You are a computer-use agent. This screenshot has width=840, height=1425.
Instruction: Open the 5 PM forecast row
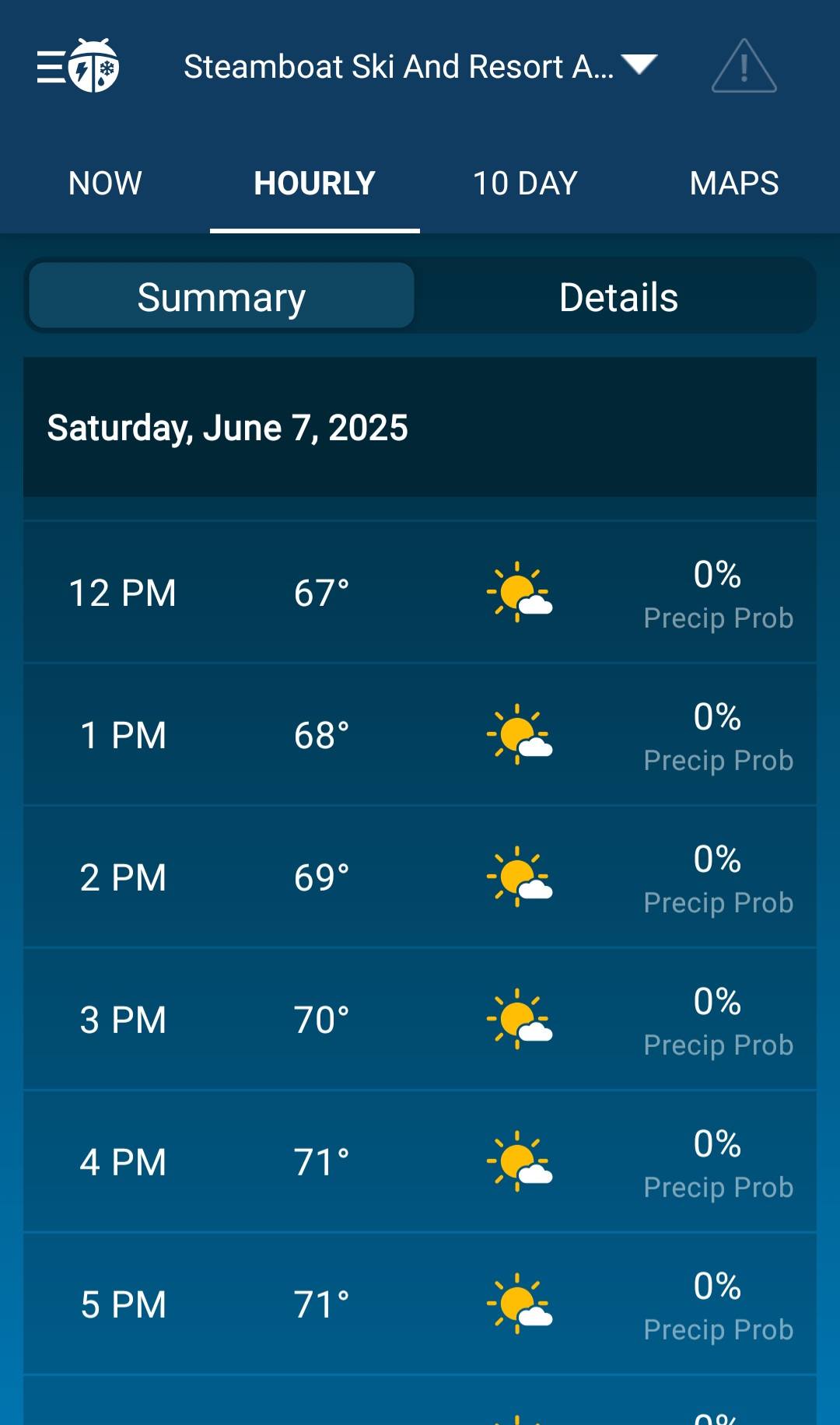[420, 1304]
